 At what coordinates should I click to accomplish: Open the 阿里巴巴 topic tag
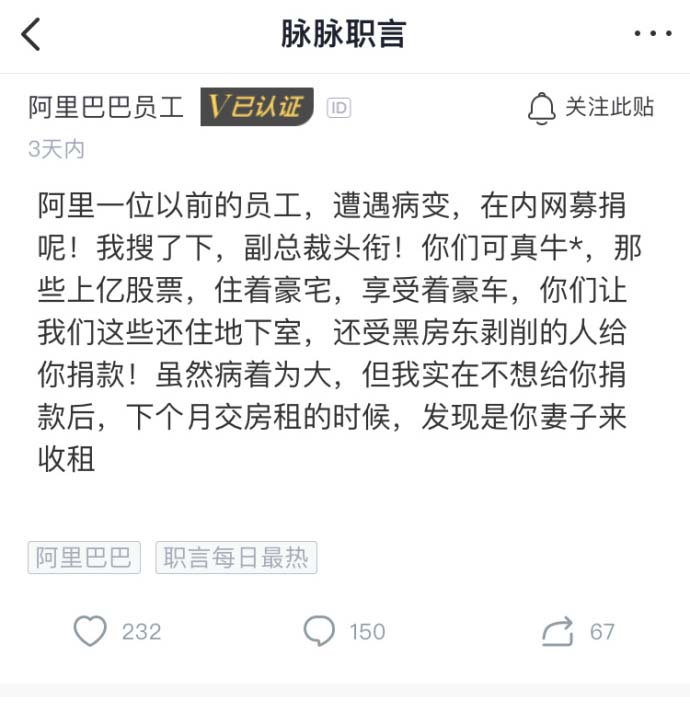(x=84, y=558)
